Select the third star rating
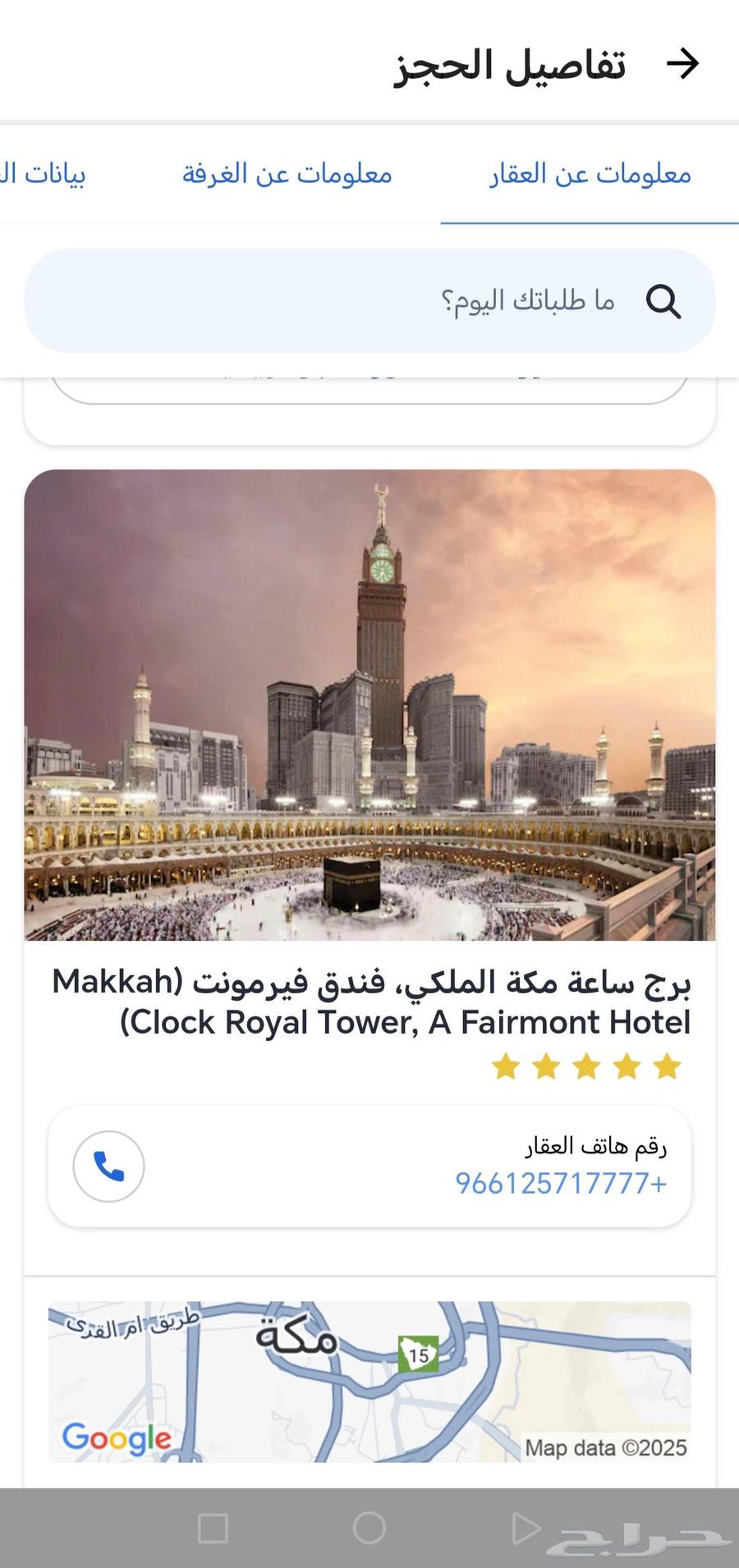 (x=586, y=1066)
